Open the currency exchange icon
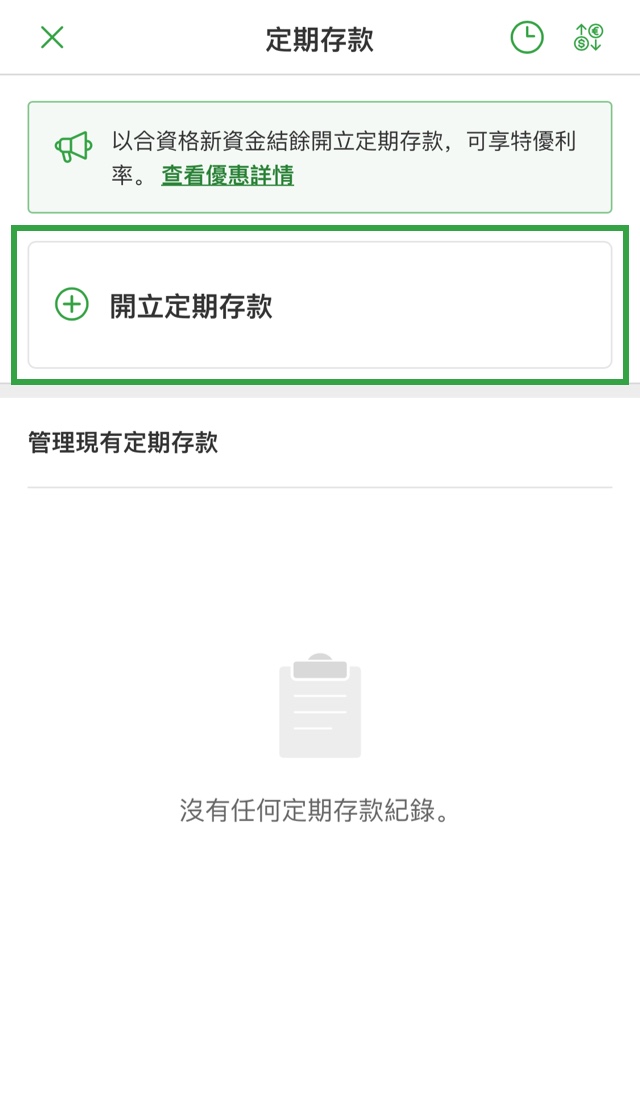640x1100 pixels. 588,38
